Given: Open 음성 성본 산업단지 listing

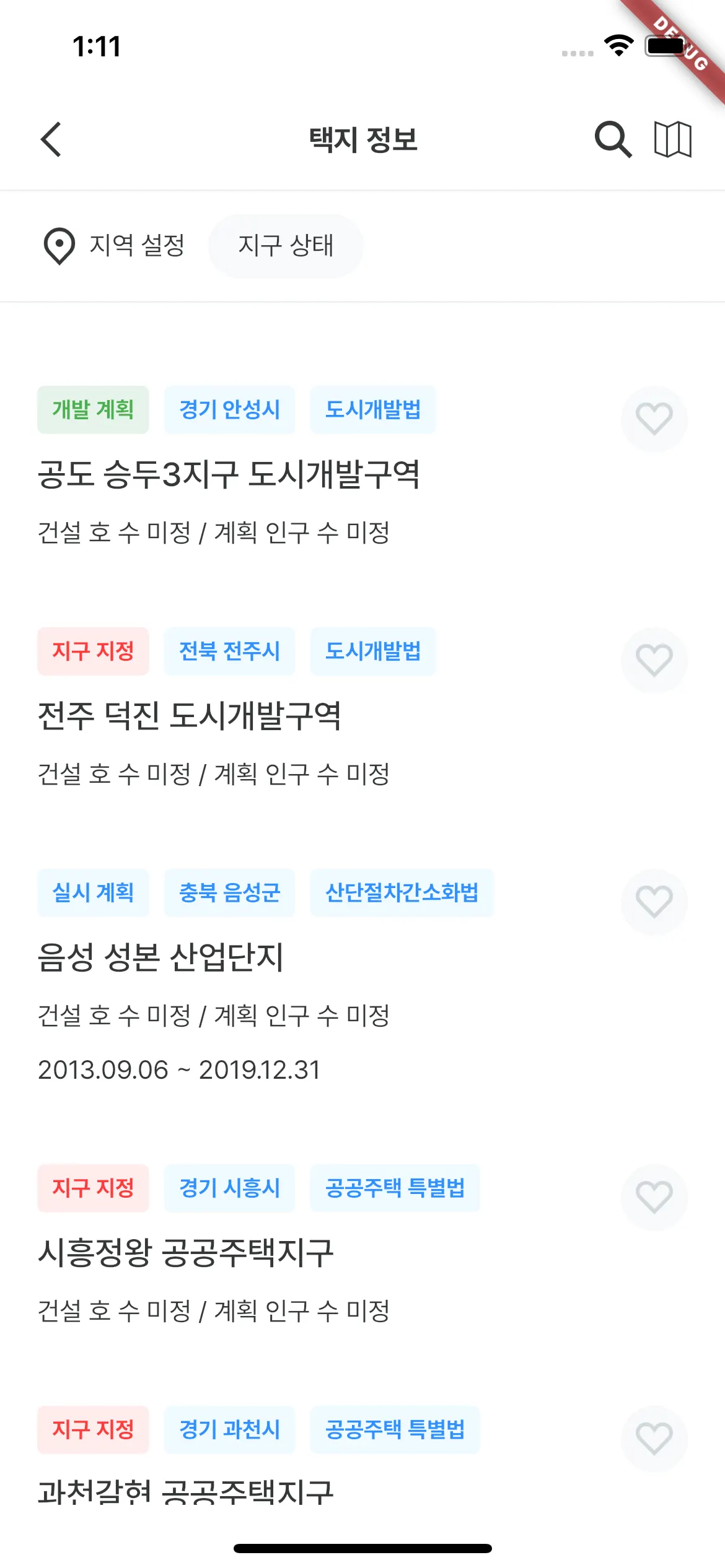Looking at the screenshot, I should pyautogui.click(x=161, y=958).
